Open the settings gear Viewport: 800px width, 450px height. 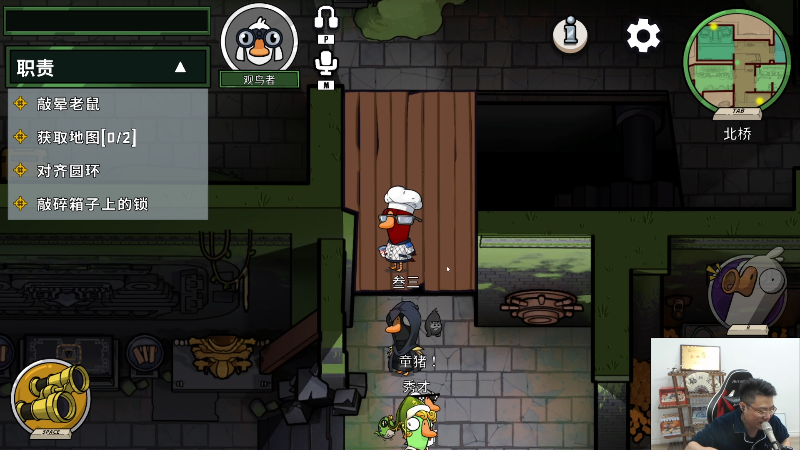643,36
